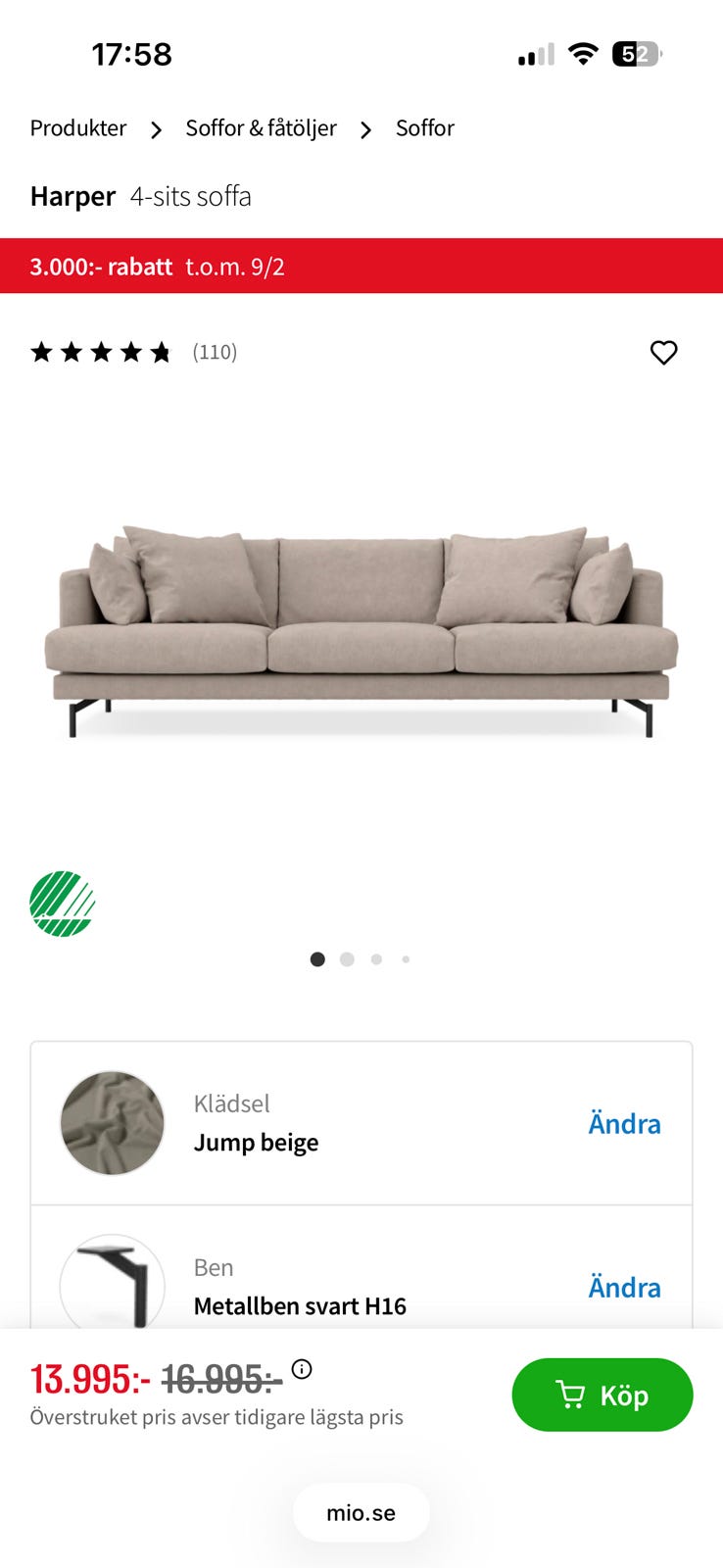Navigate to Produkter in the breadcrumb
Image resolution: width=723 pixels, height=1568 pixels.
78,128
